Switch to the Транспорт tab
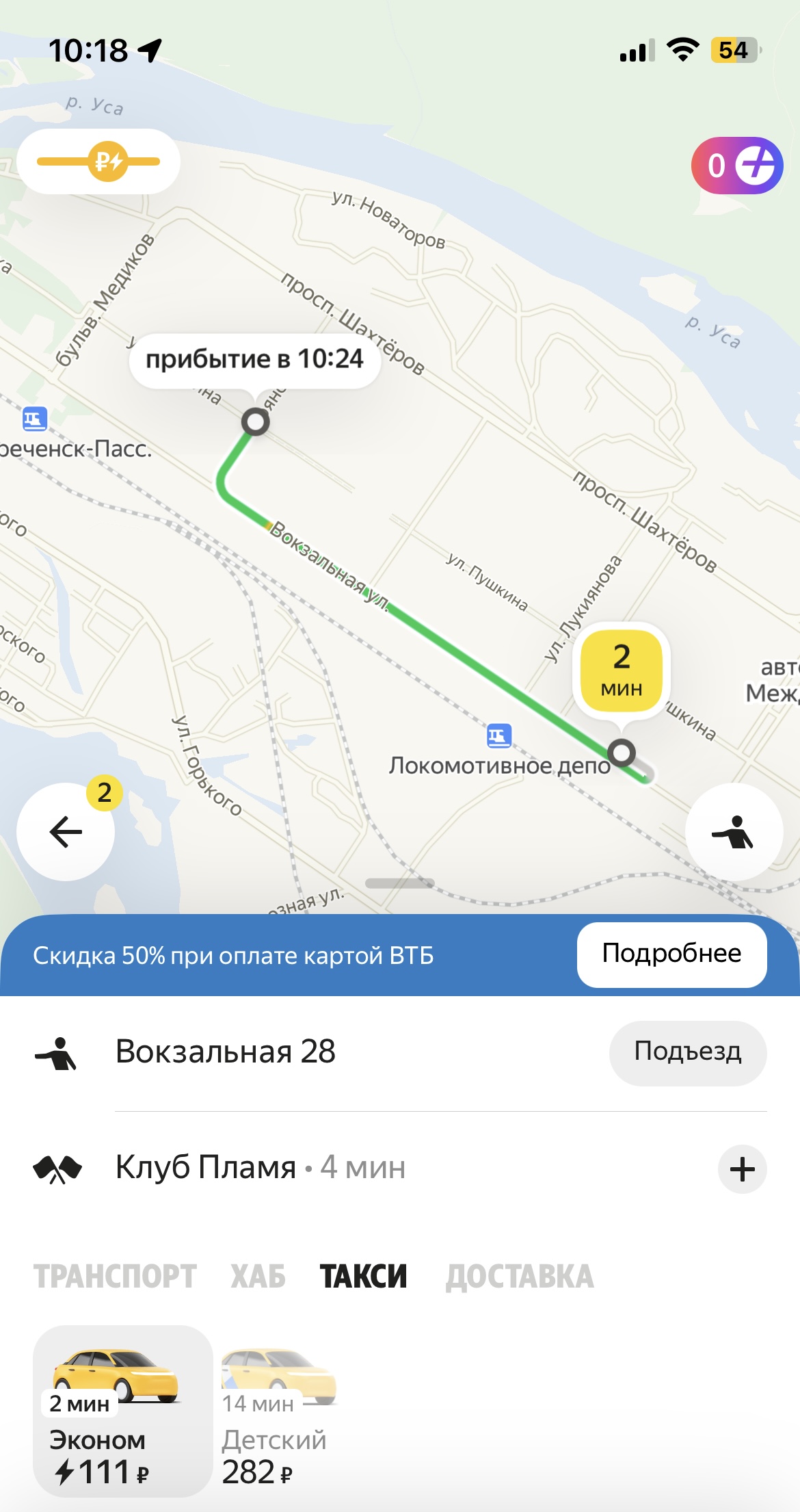This screenshot has width=800, height=1512. (x=115, y=1277)
